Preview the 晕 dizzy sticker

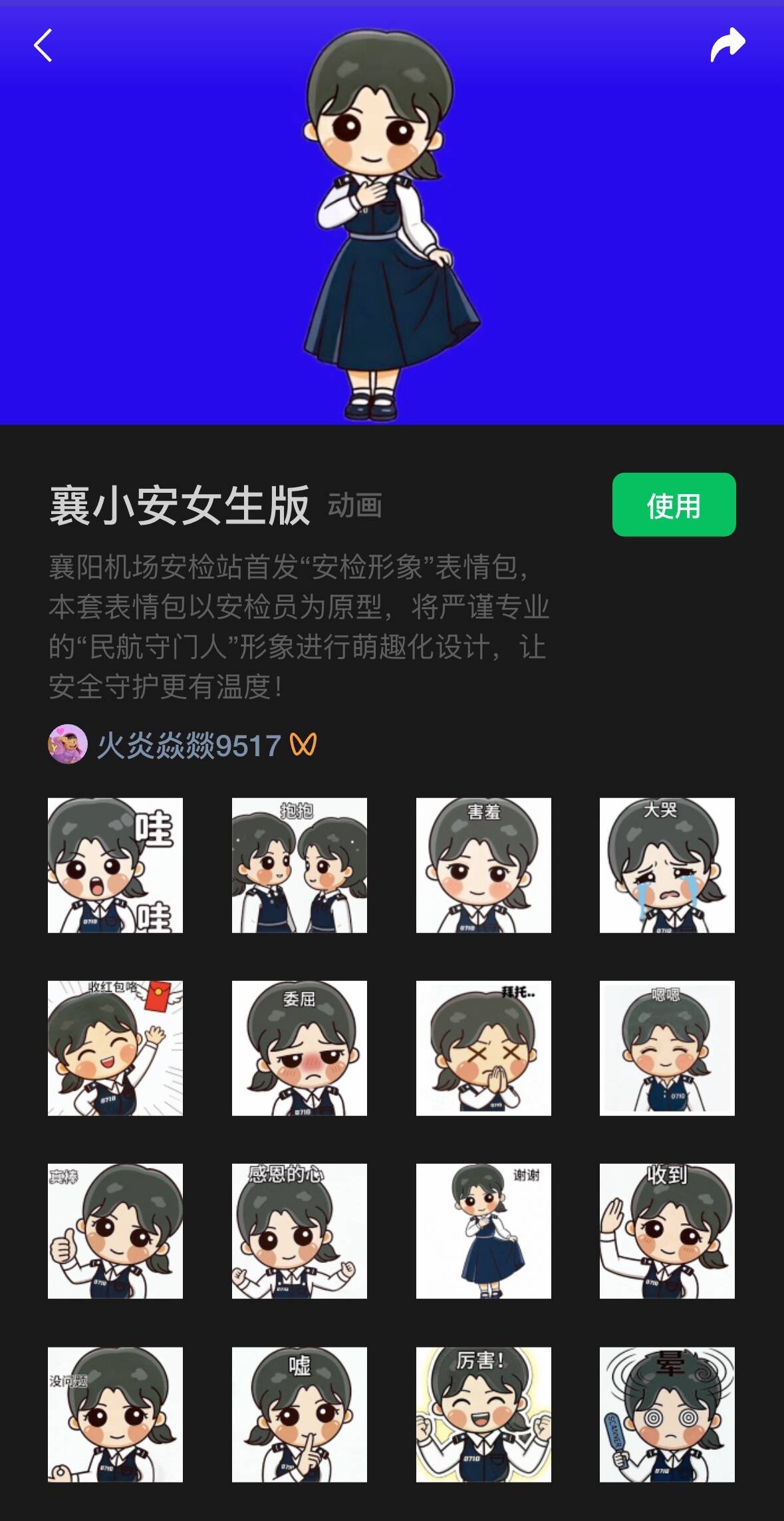click(x=667, y=1415)
